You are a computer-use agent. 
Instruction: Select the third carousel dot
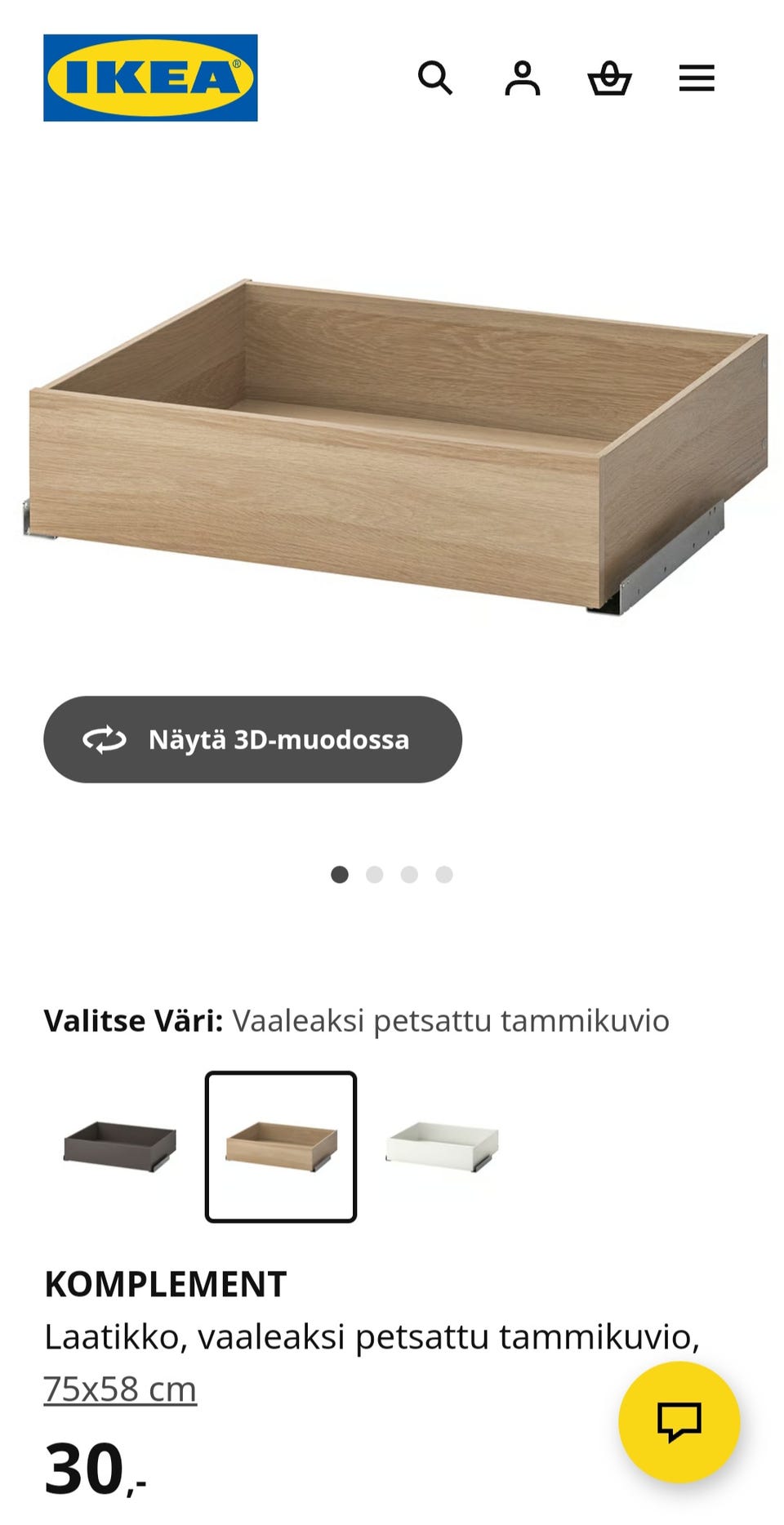[x=408, y=873]
